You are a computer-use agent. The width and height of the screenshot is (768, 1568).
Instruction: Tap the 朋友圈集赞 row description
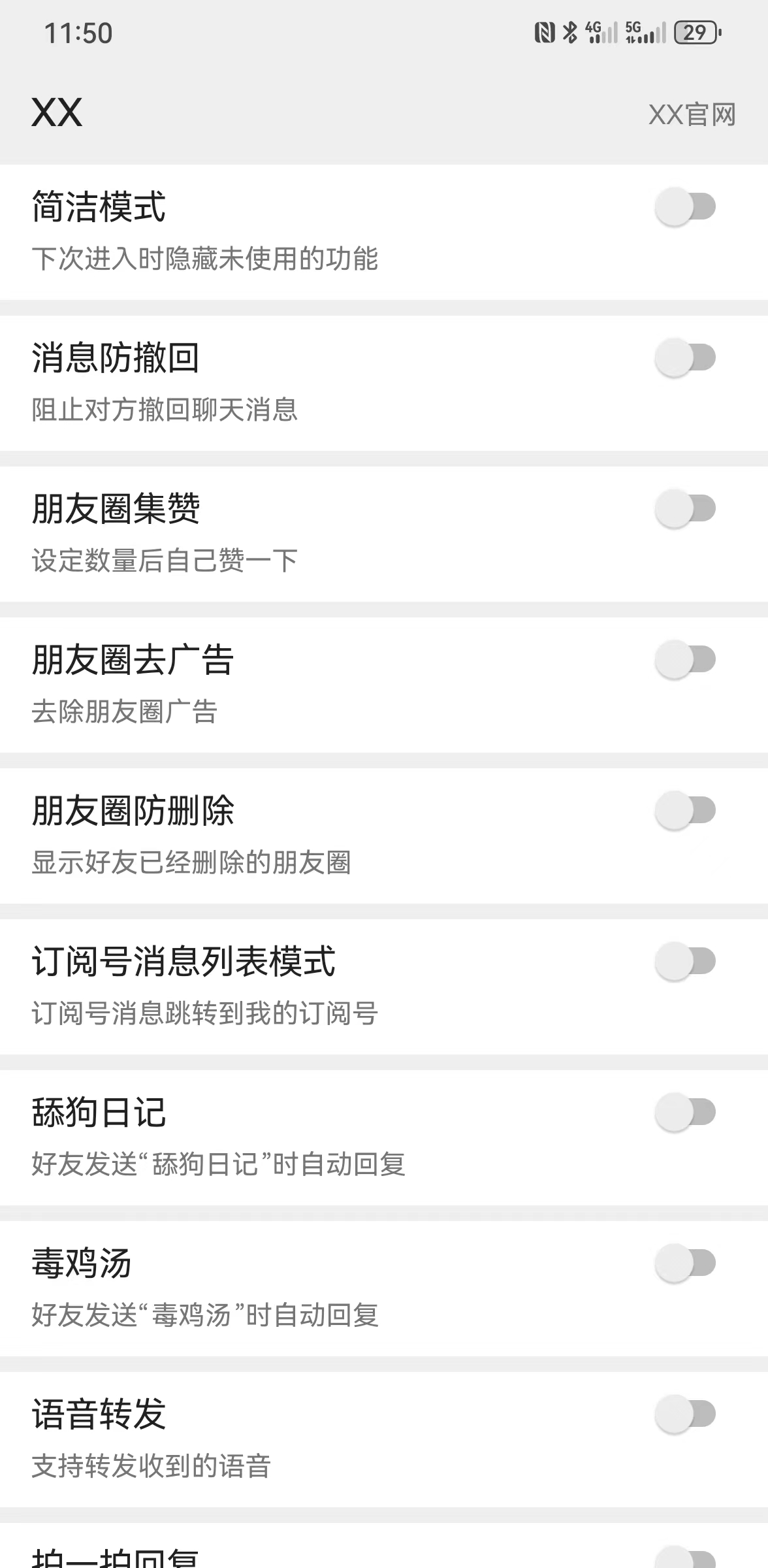pyautogui.click(x=164, y=560)
